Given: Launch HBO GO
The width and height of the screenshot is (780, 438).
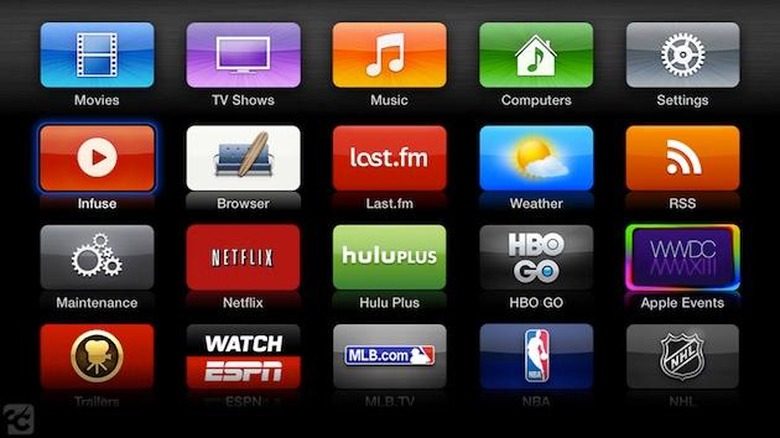Looking at the screenshot, I should pyautogui.click(x=536, y=257).
